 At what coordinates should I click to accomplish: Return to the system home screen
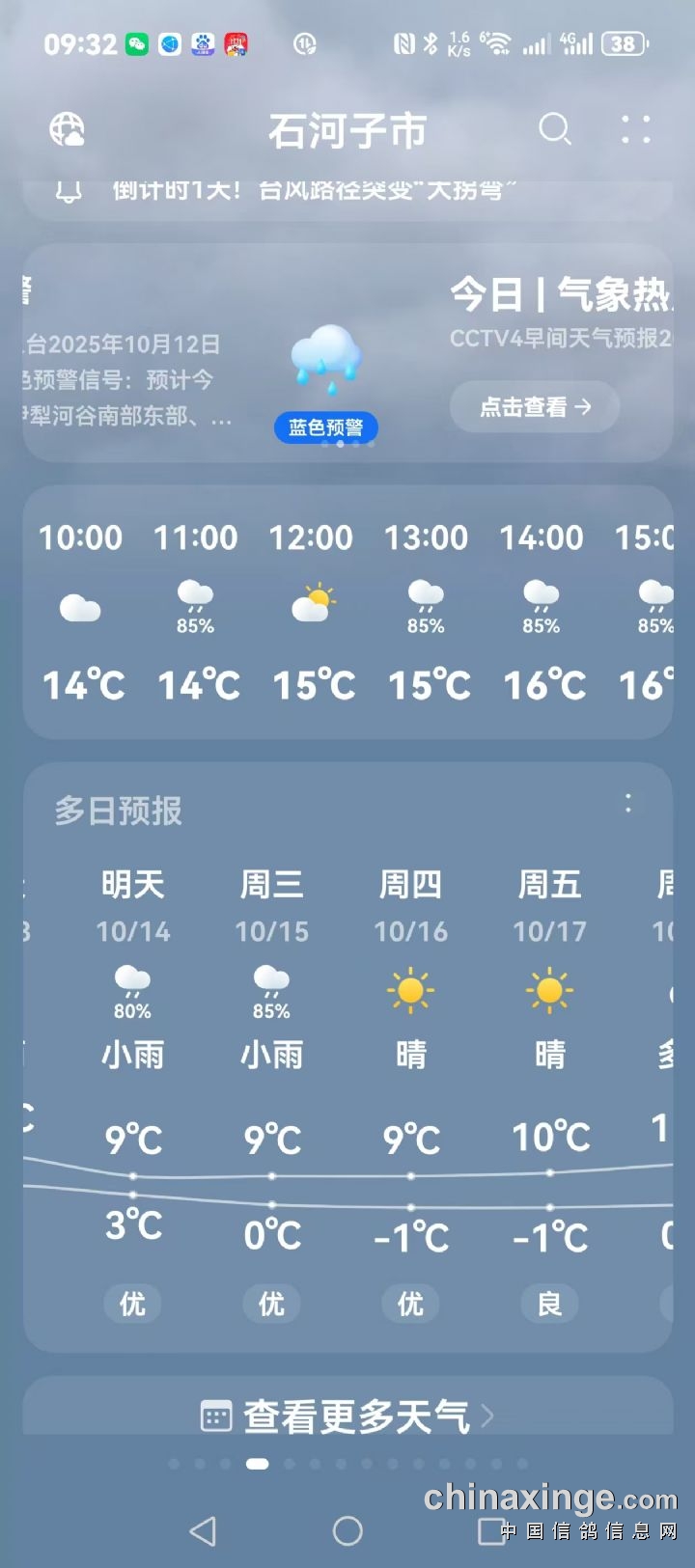347,1530
